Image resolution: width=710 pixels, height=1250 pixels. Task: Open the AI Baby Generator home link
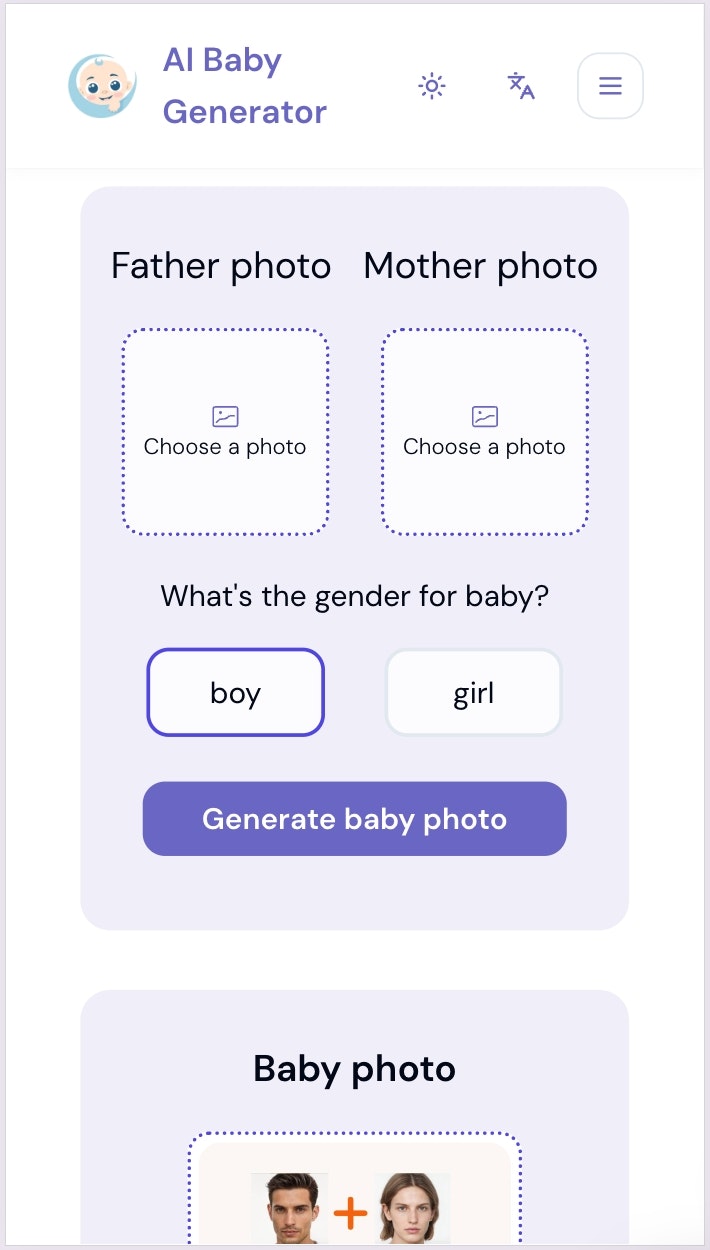tap(198, 86)
